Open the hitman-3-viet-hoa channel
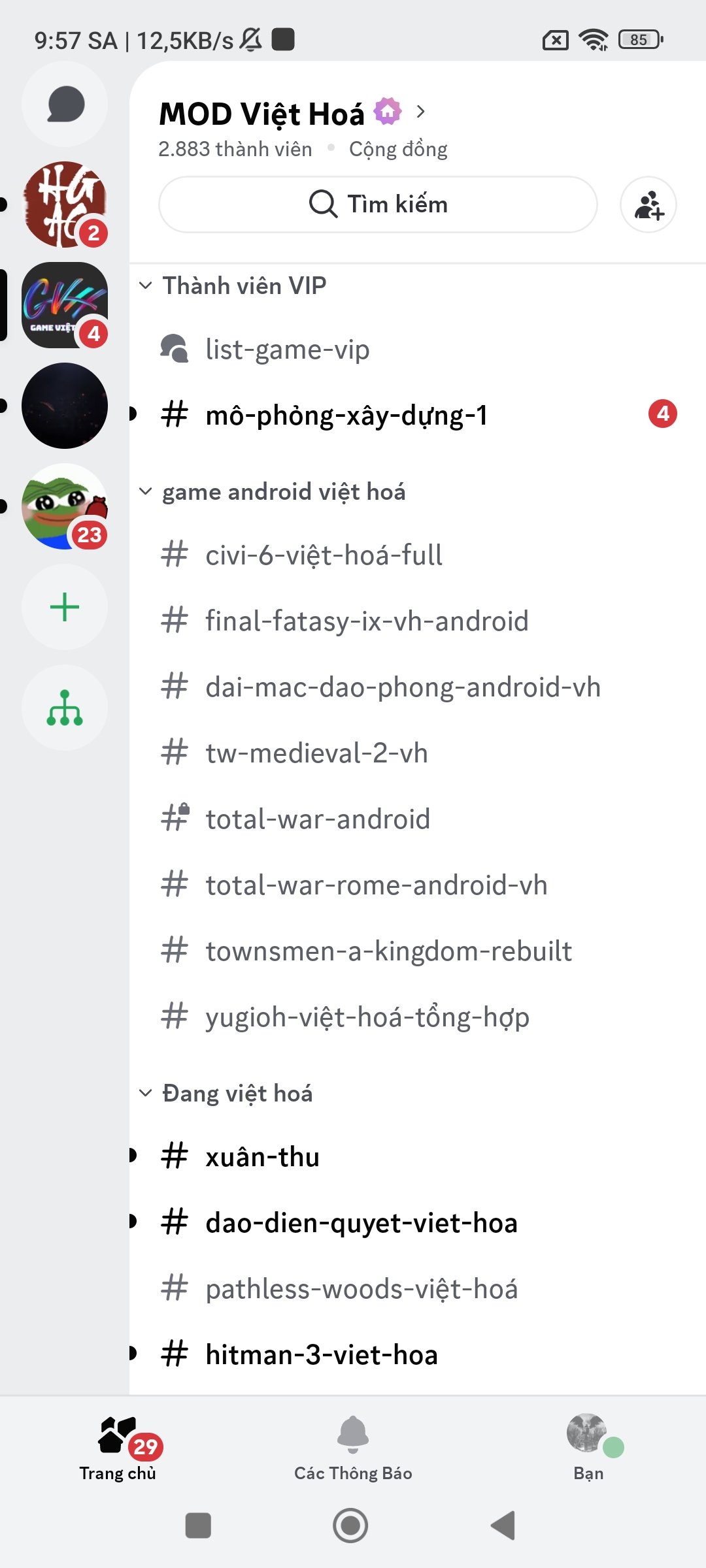Image resolution: width=706 pixels, height=1568 pixels. (x=321, y=1355)
